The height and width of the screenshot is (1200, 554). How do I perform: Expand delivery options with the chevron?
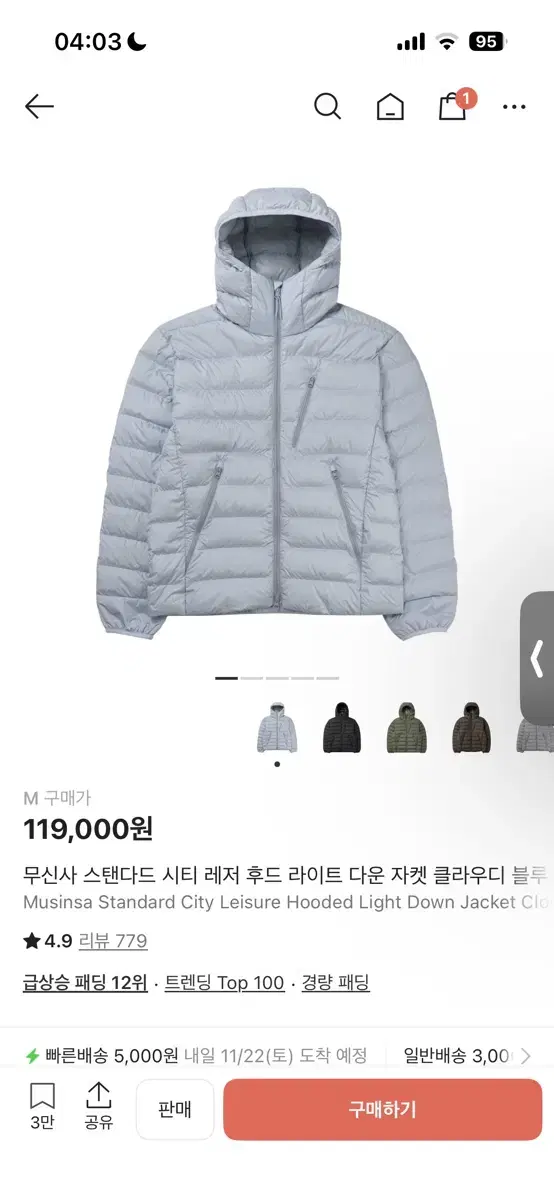pos(525,1056)
